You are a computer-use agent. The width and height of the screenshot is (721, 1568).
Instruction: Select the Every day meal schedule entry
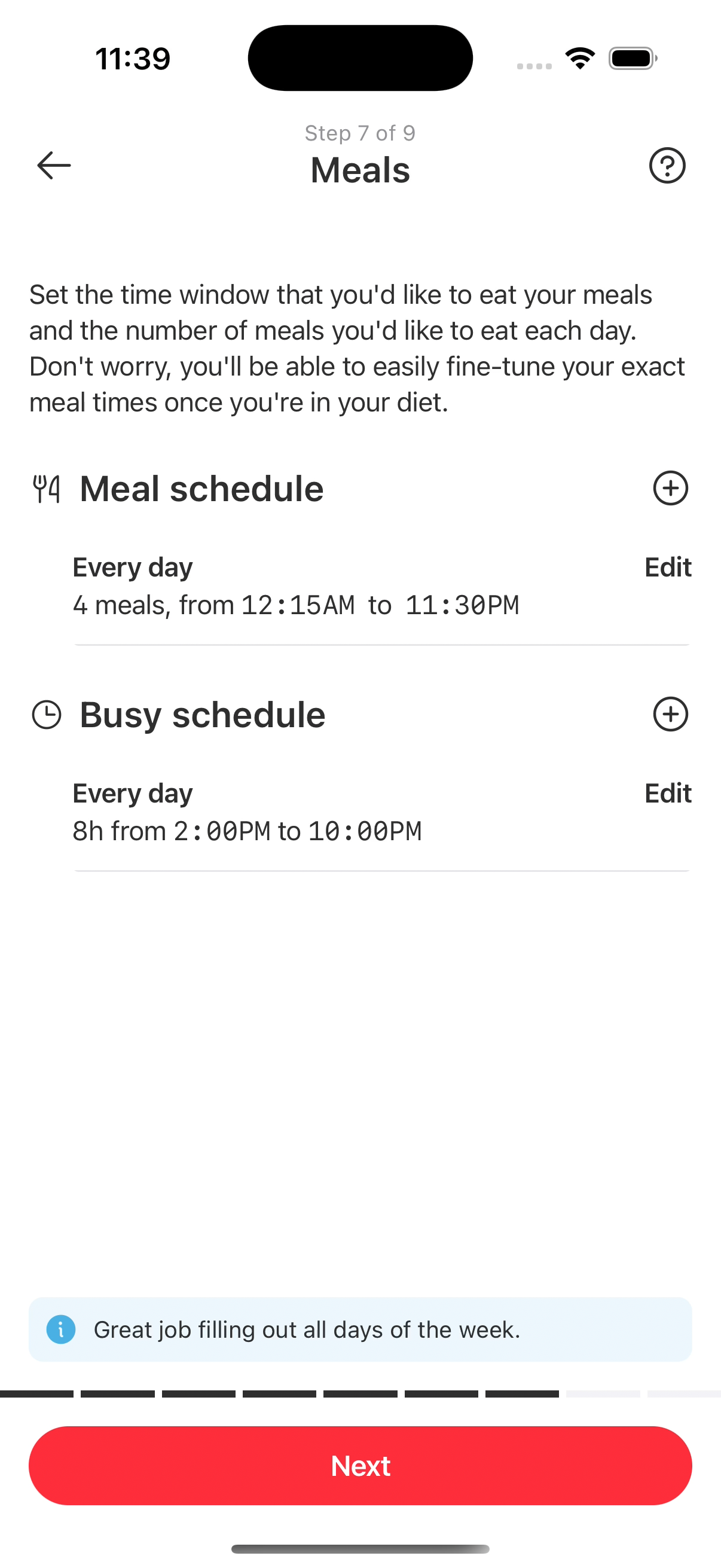tap(132, 566)
